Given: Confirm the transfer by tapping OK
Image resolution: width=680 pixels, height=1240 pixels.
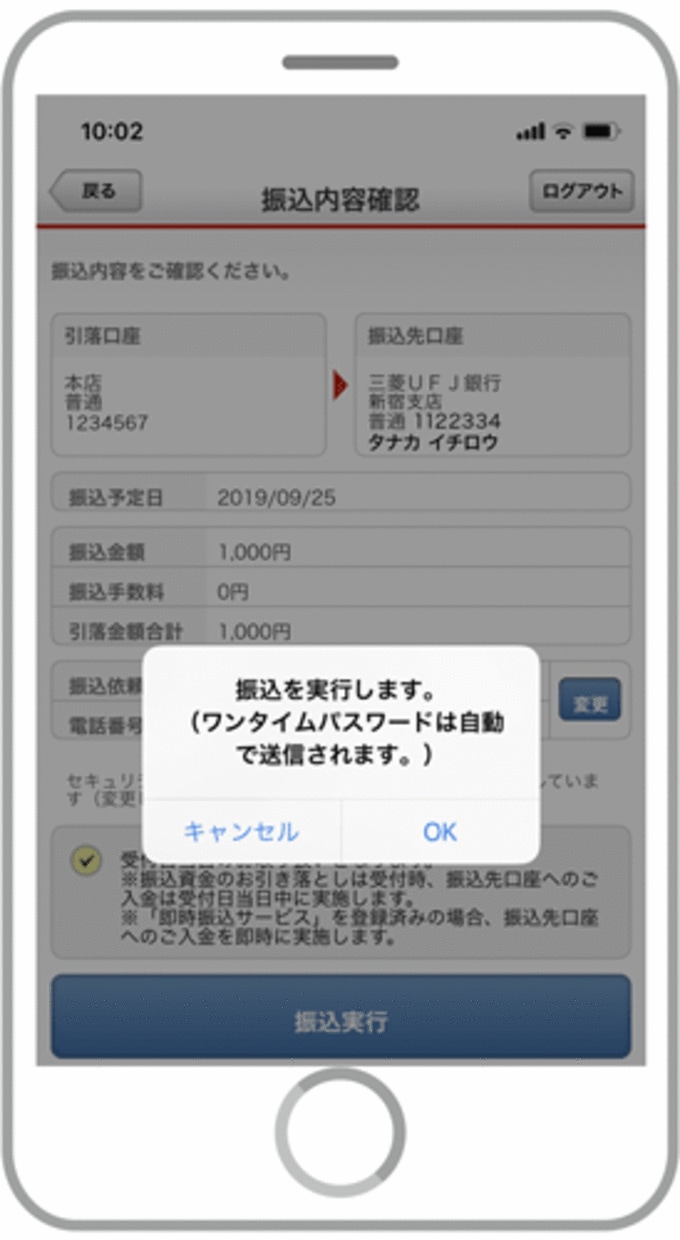Looking at the screenshot, I should tap(440, 832).
